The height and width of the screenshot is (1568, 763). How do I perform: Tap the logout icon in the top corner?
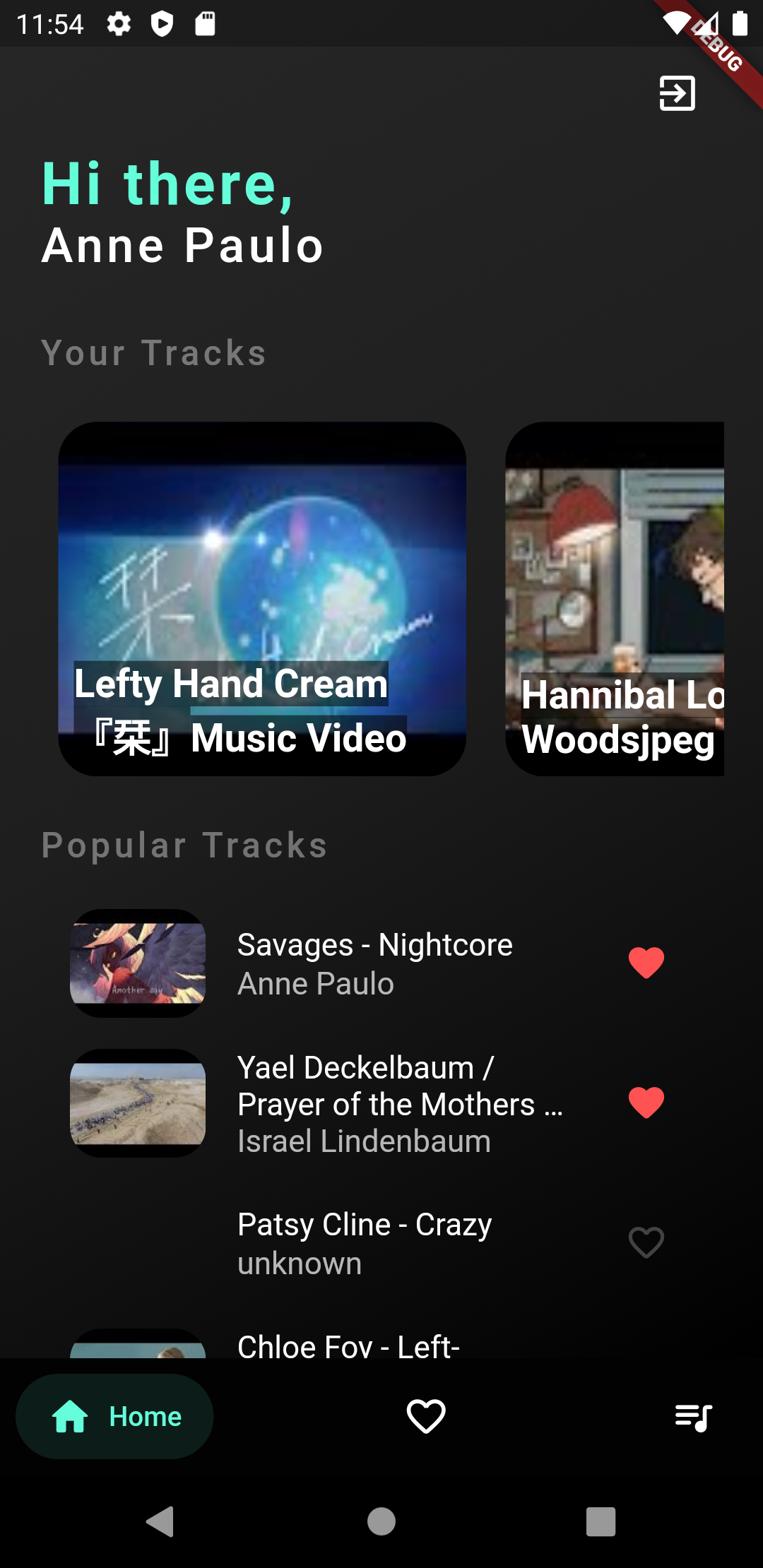pyautogui.click(x=677, y=93)
